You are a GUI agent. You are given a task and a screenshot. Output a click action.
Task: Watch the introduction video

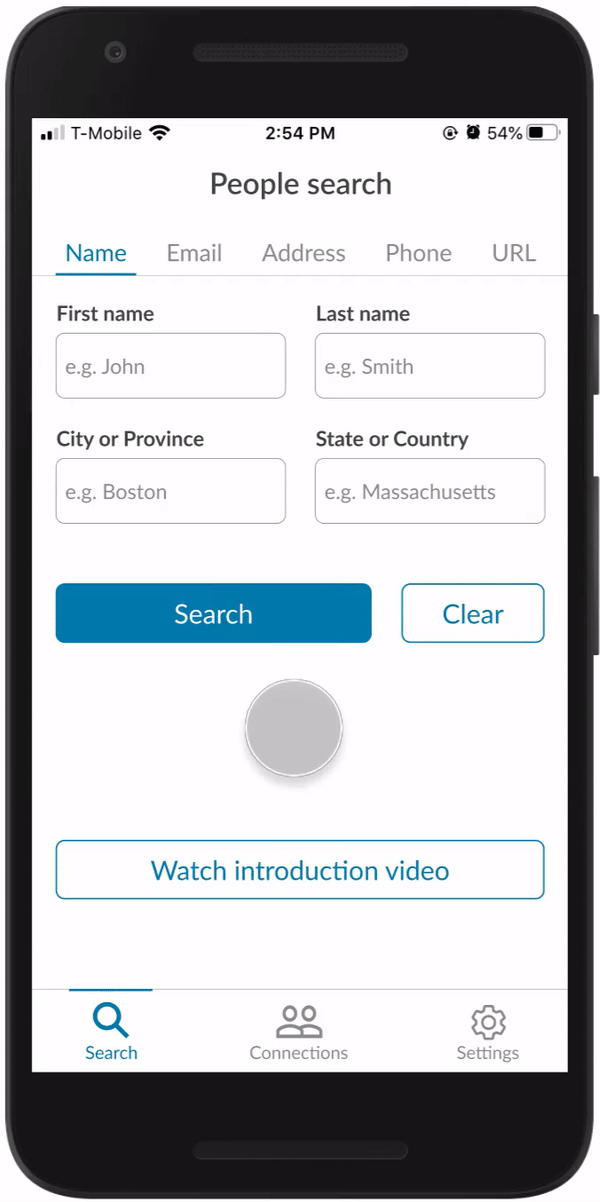tap(300, 870)
